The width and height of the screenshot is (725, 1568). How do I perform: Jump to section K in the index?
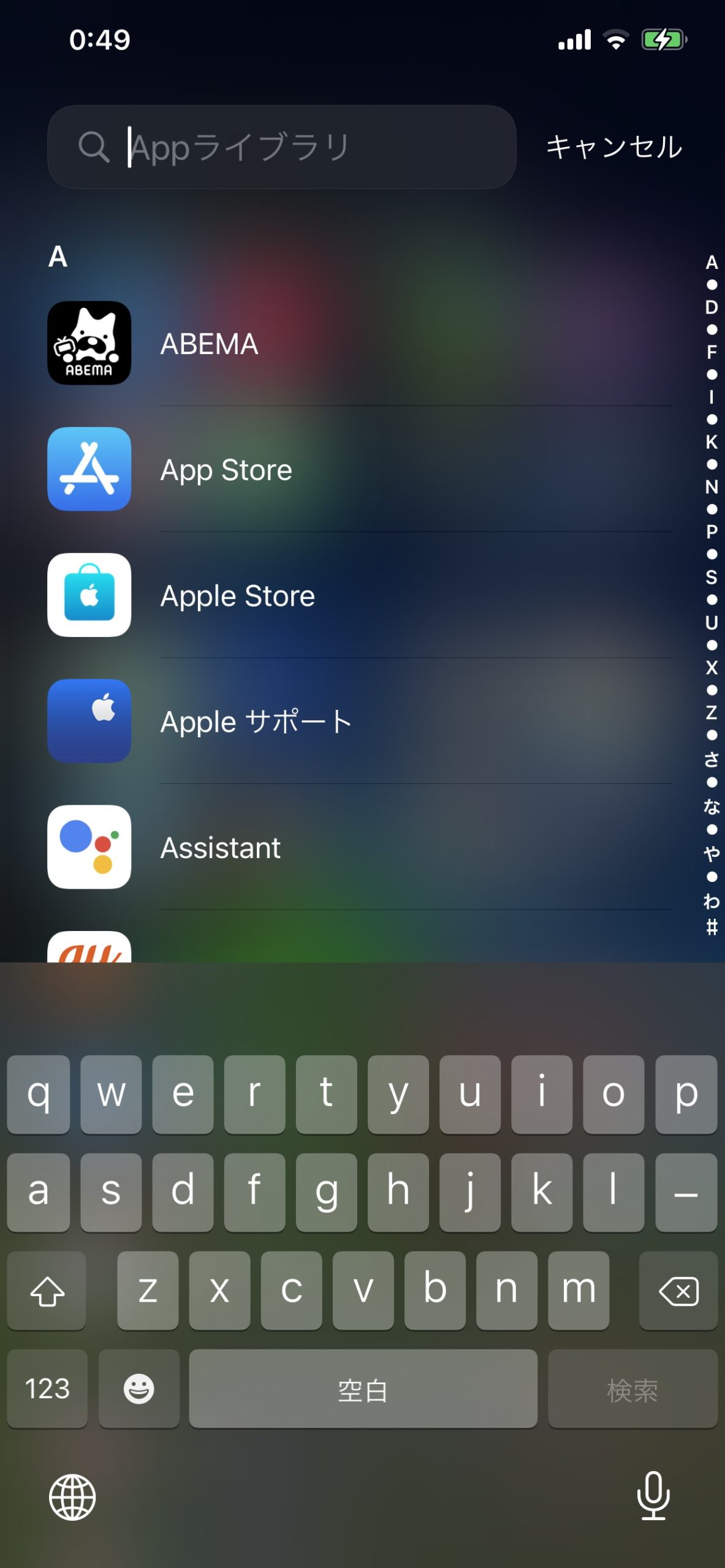pyautogui.click(x=712, y=442)
